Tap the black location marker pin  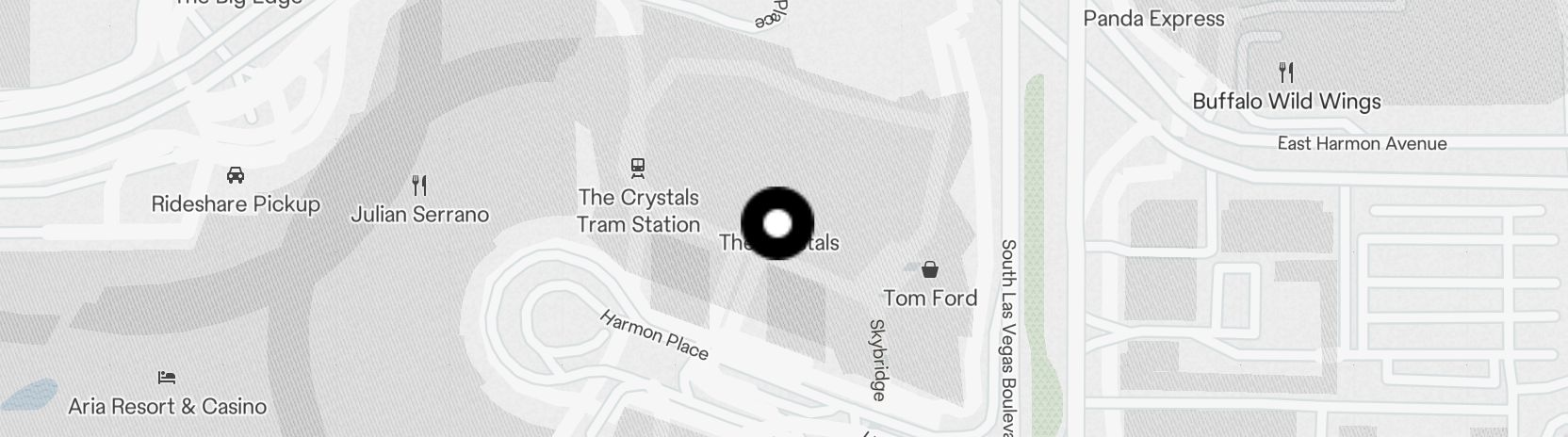pyautogui.click(x=777, y=223)
